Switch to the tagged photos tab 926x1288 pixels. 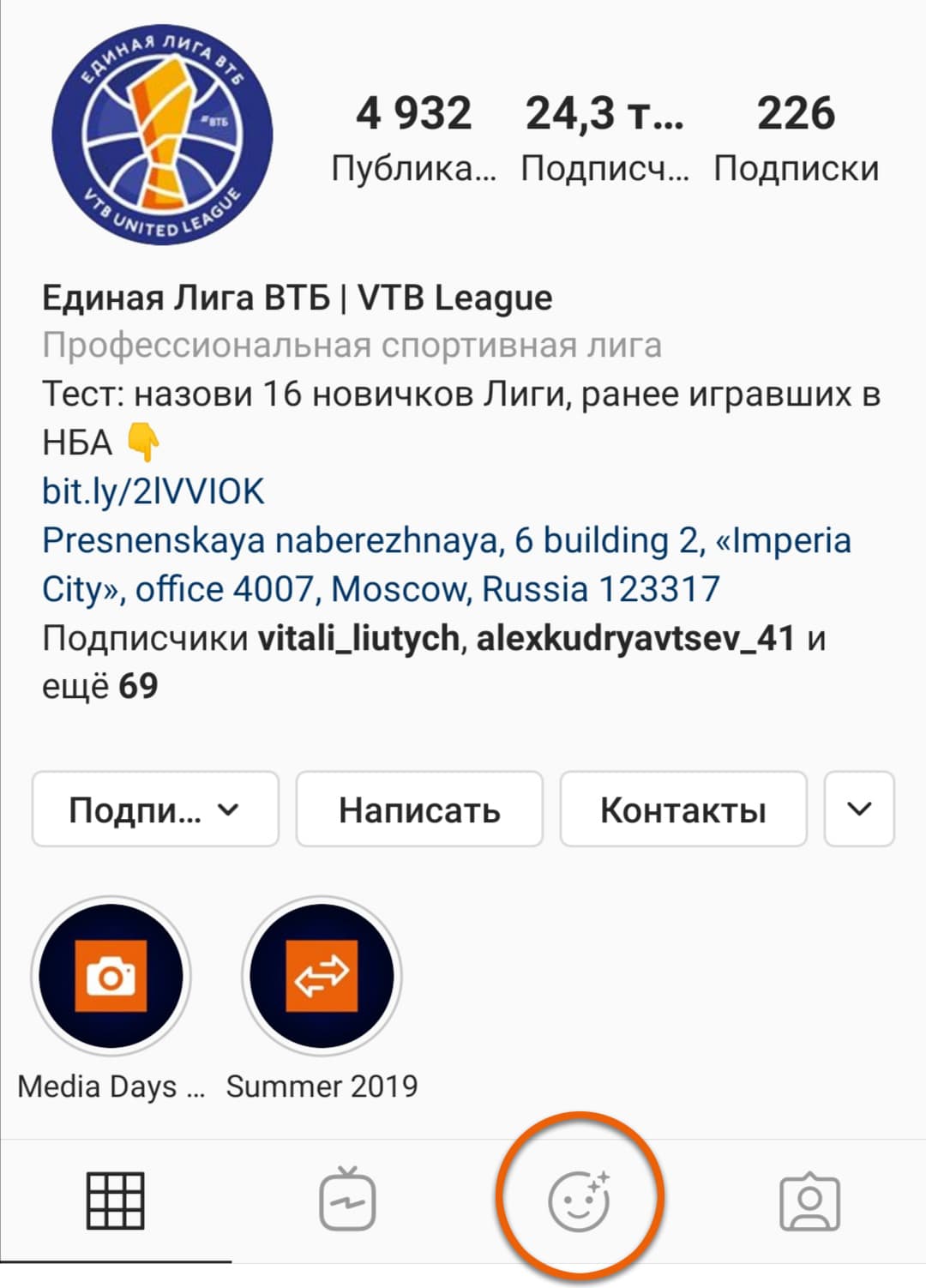pyautogui.click(x=809, y=1201)
